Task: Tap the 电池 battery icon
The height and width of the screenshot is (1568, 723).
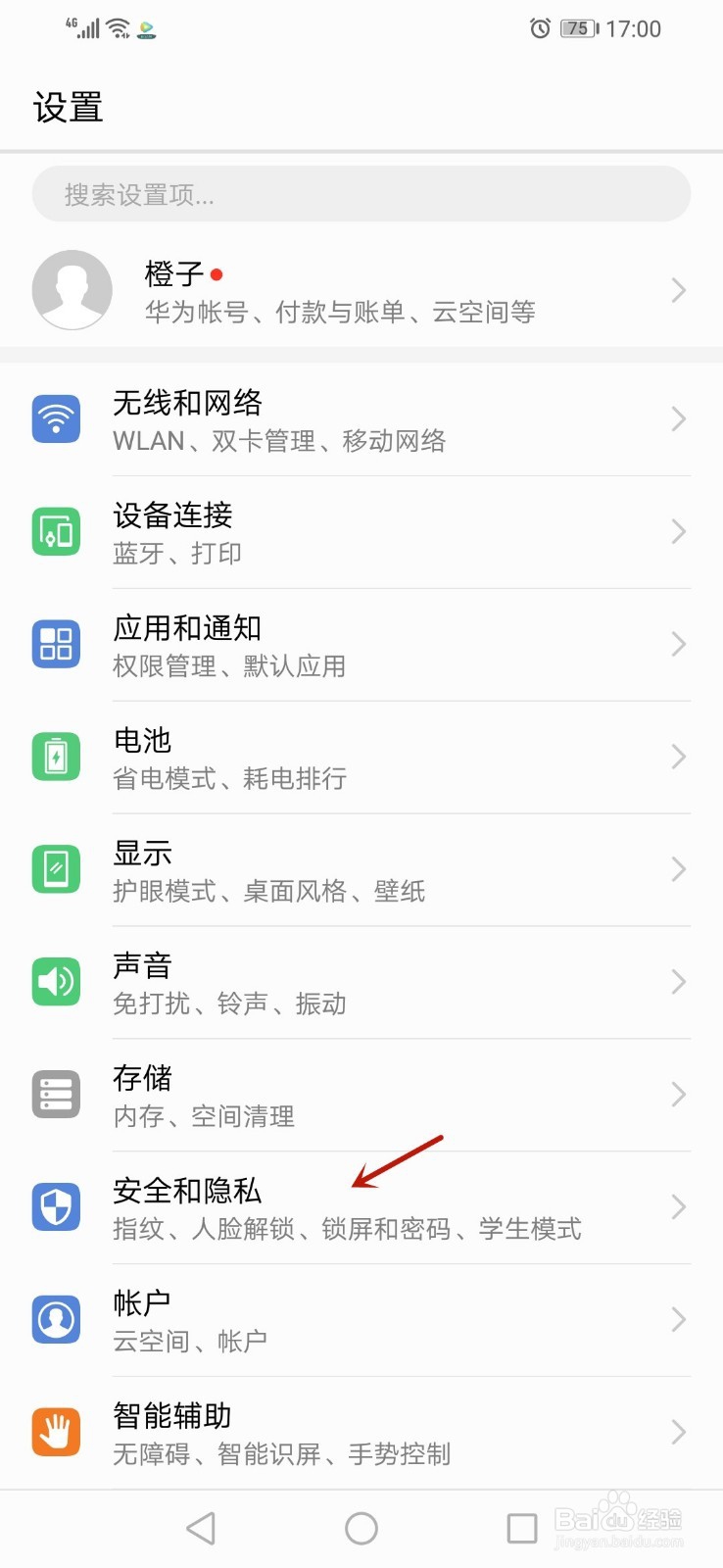Action: (56, 757)
